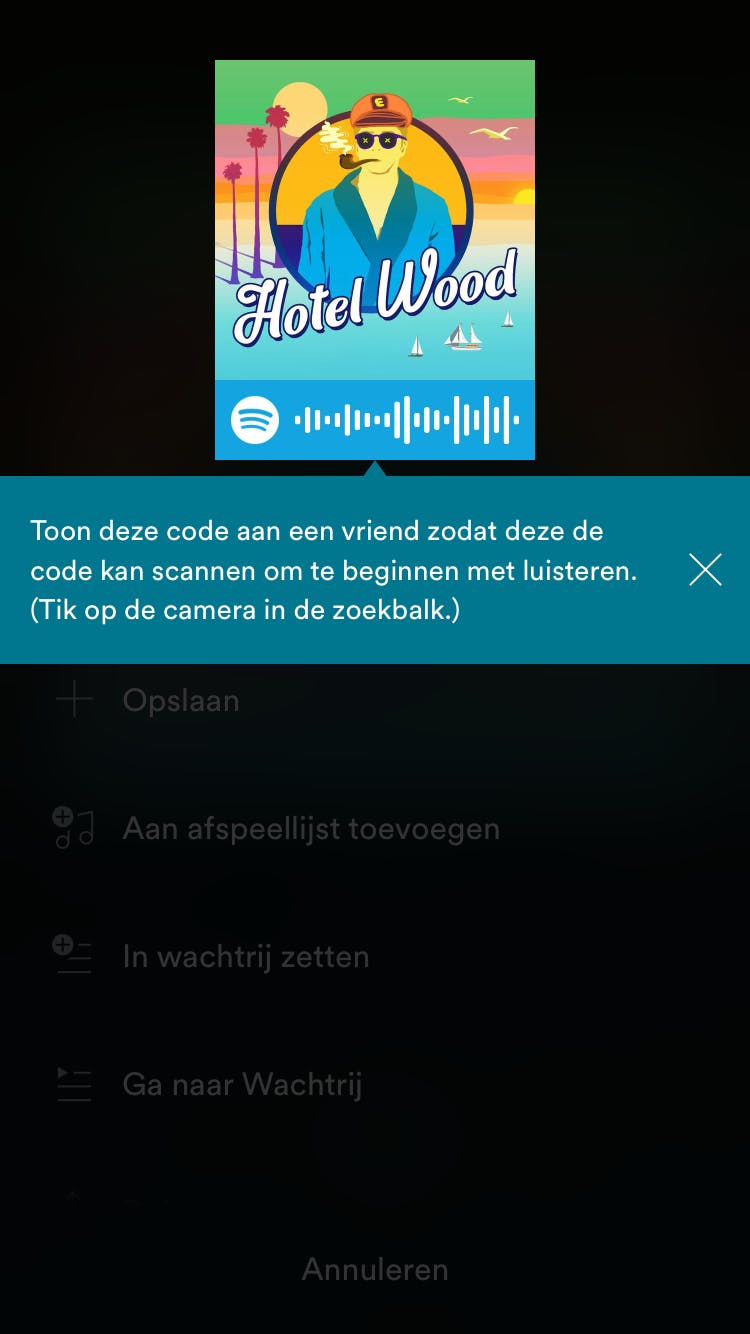Open Ga naar Wachtrij

point(241,1084)
